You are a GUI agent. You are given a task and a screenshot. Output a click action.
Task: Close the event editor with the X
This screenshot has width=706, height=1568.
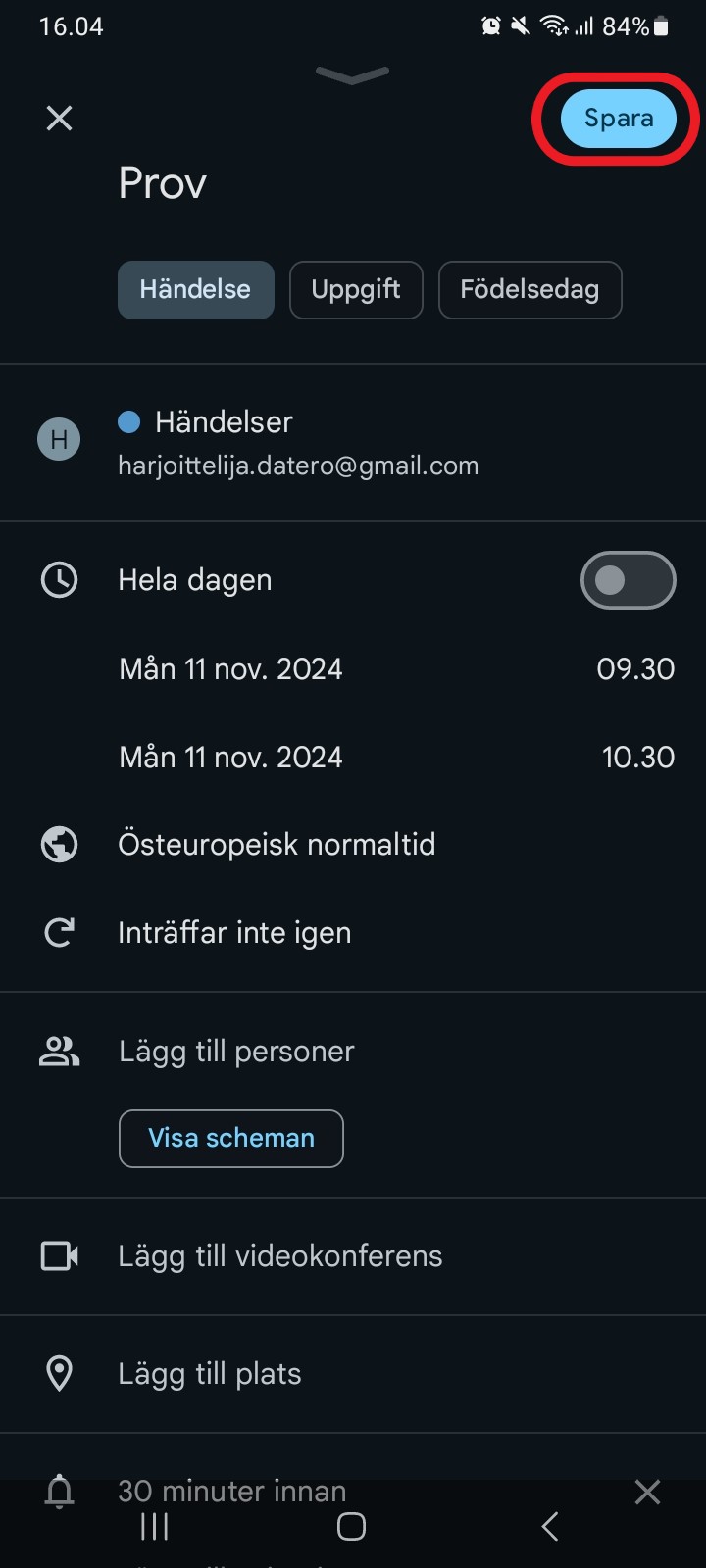[60, 119]
